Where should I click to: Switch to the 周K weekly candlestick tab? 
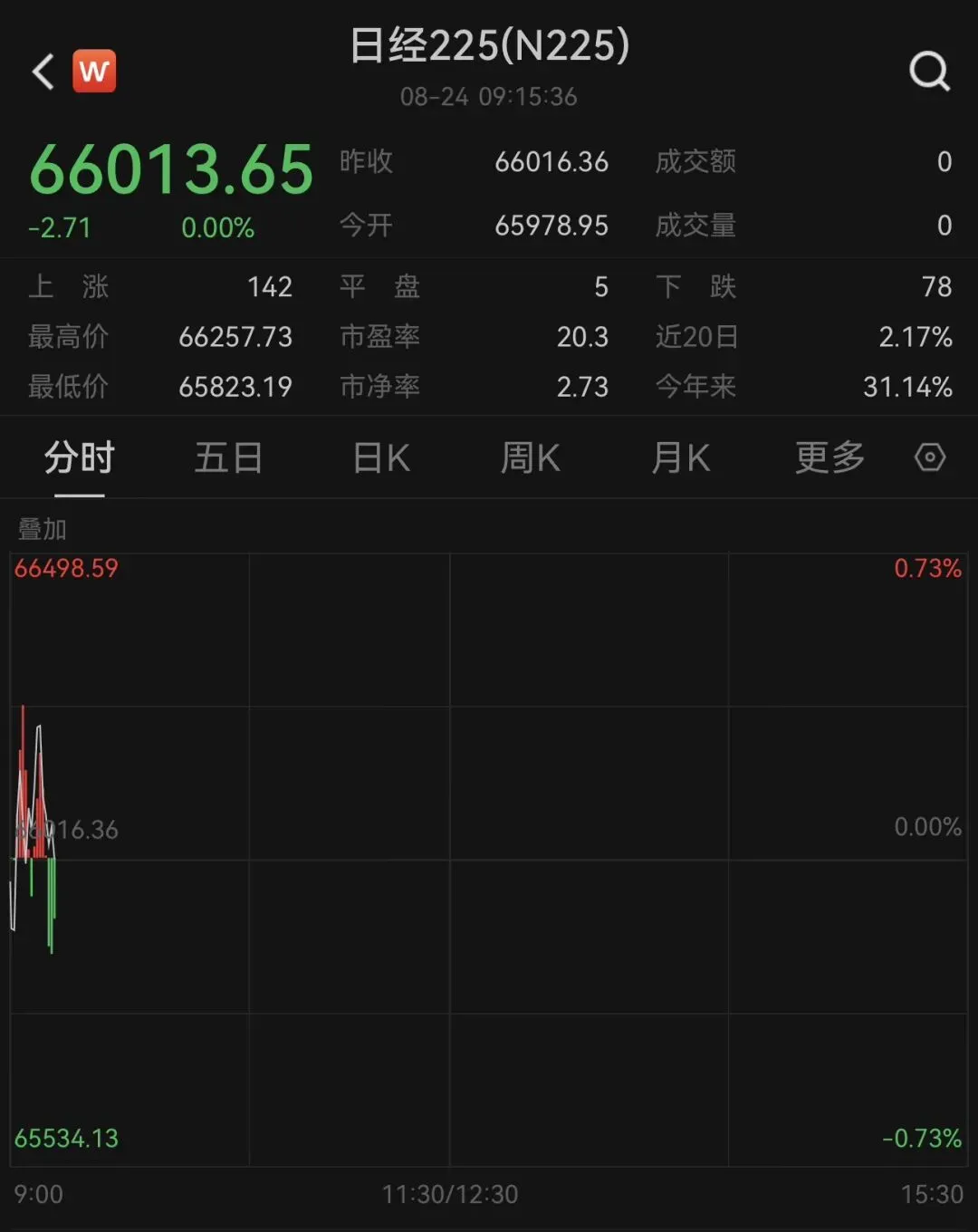(x=531, y=457)
